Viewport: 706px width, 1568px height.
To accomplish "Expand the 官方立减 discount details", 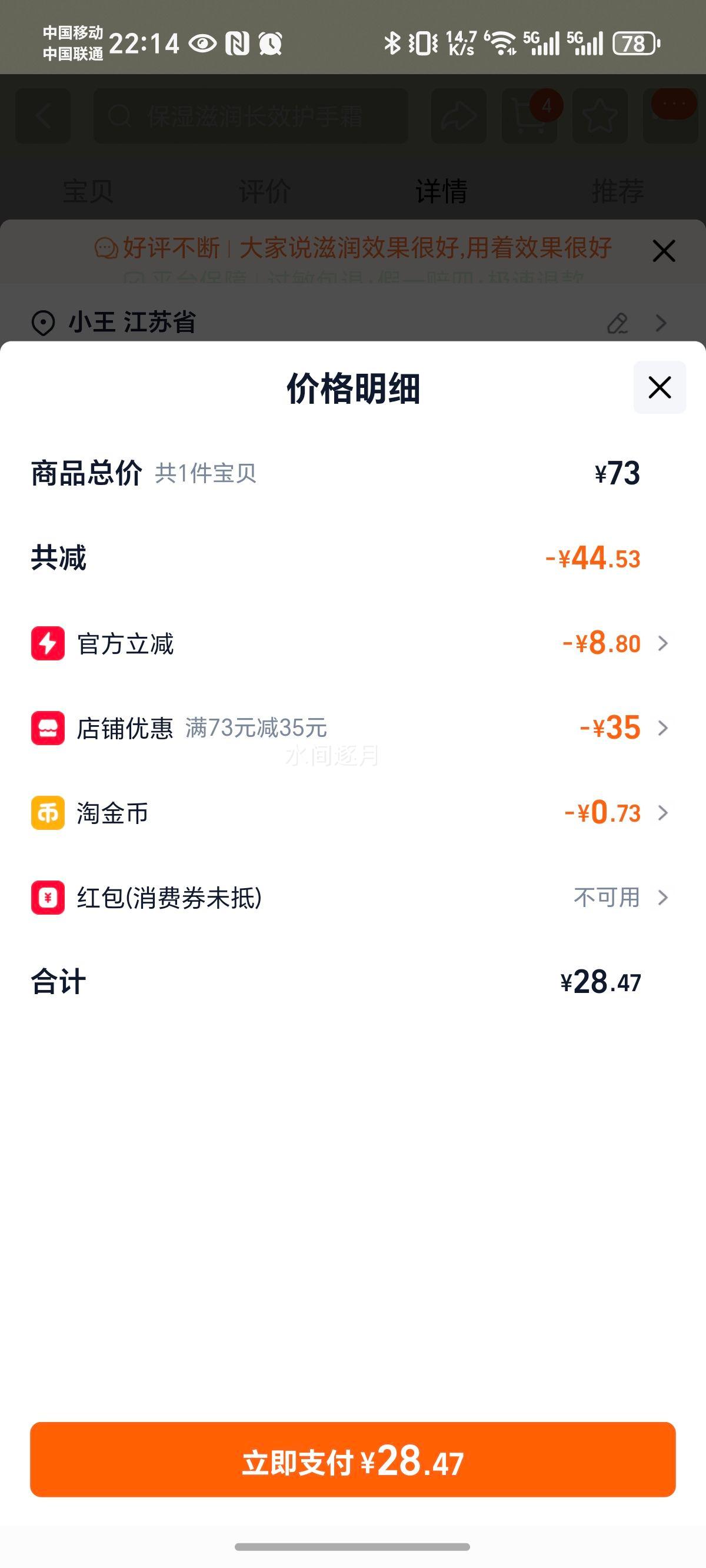I will (665, 643).
